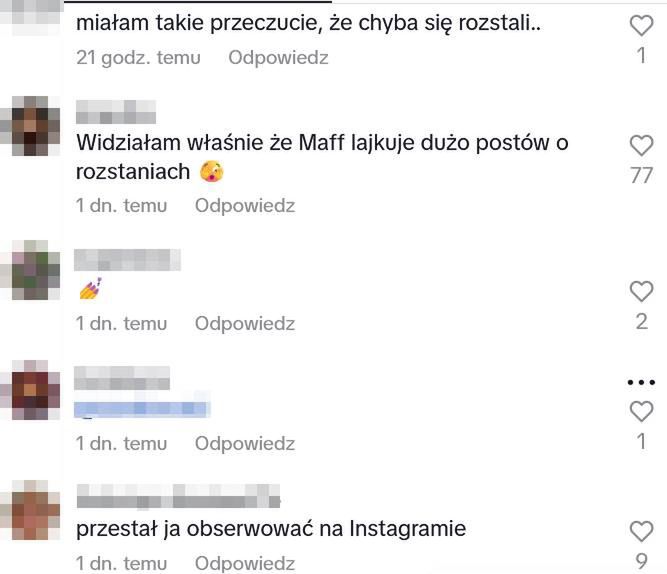Reply to the 'miałam takie przeczucie' comment

(278, 58)
